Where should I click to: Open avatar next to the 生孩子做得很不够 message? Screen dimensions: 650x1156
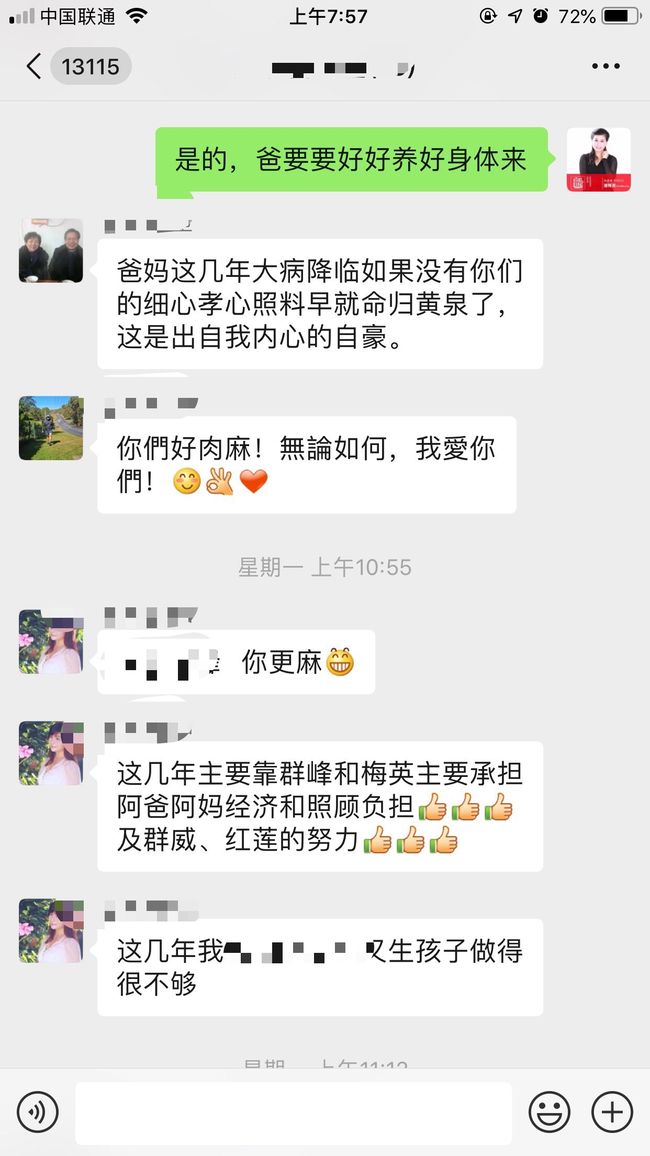pos(51,931)
